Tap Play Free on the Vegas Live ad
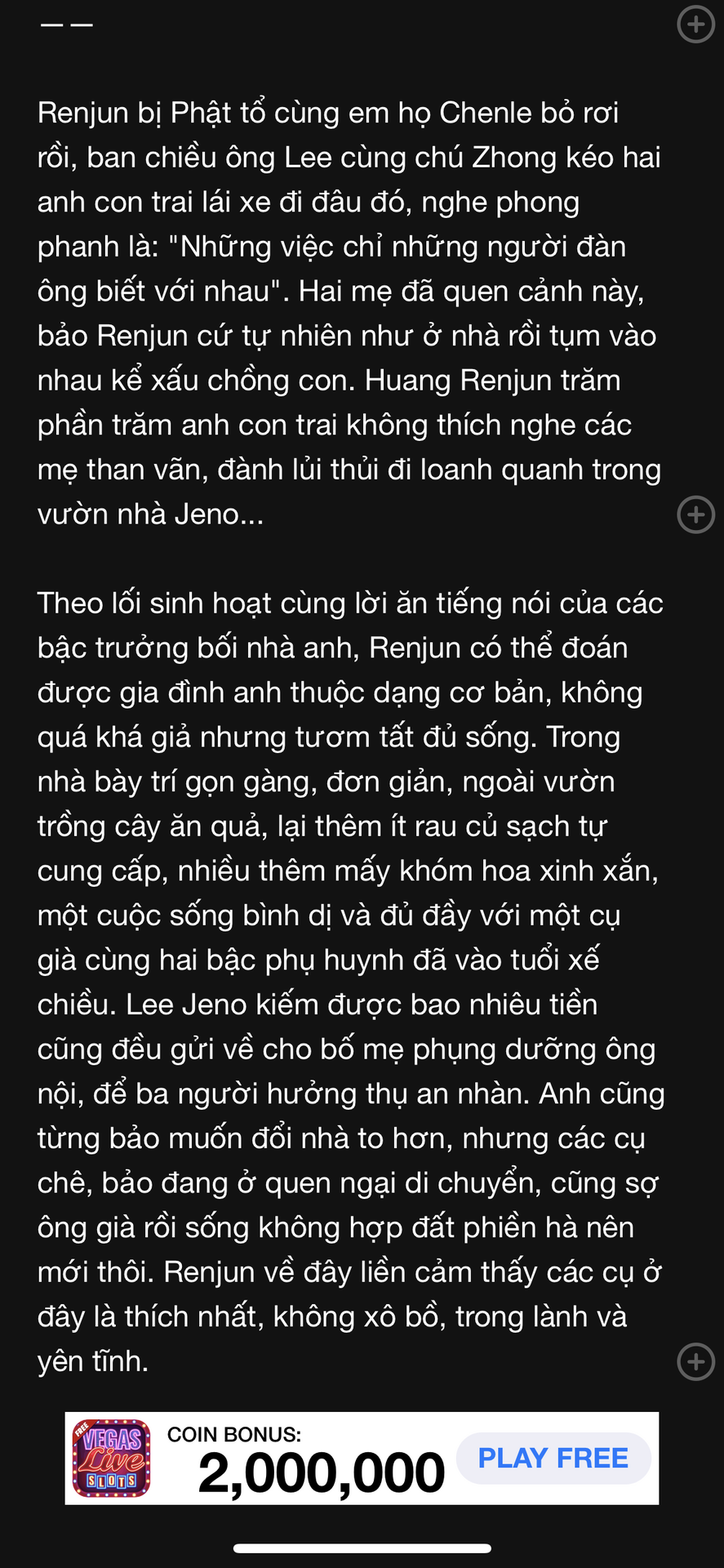Image resolution: width=724 pixels, height=1568 pixels. coord(553,1458)
